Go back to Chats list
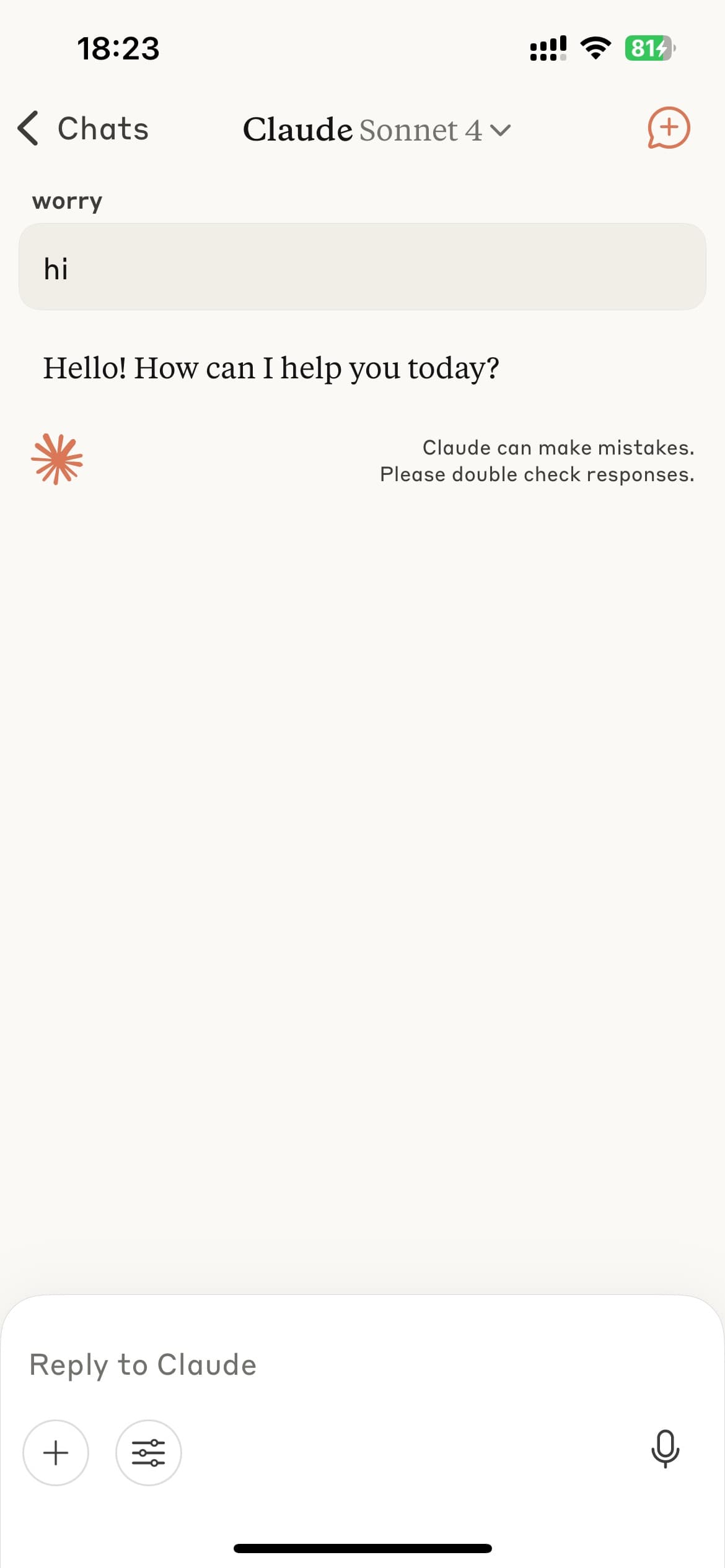The height and width of the screenshot is (1568, 725). pos(83,129)
